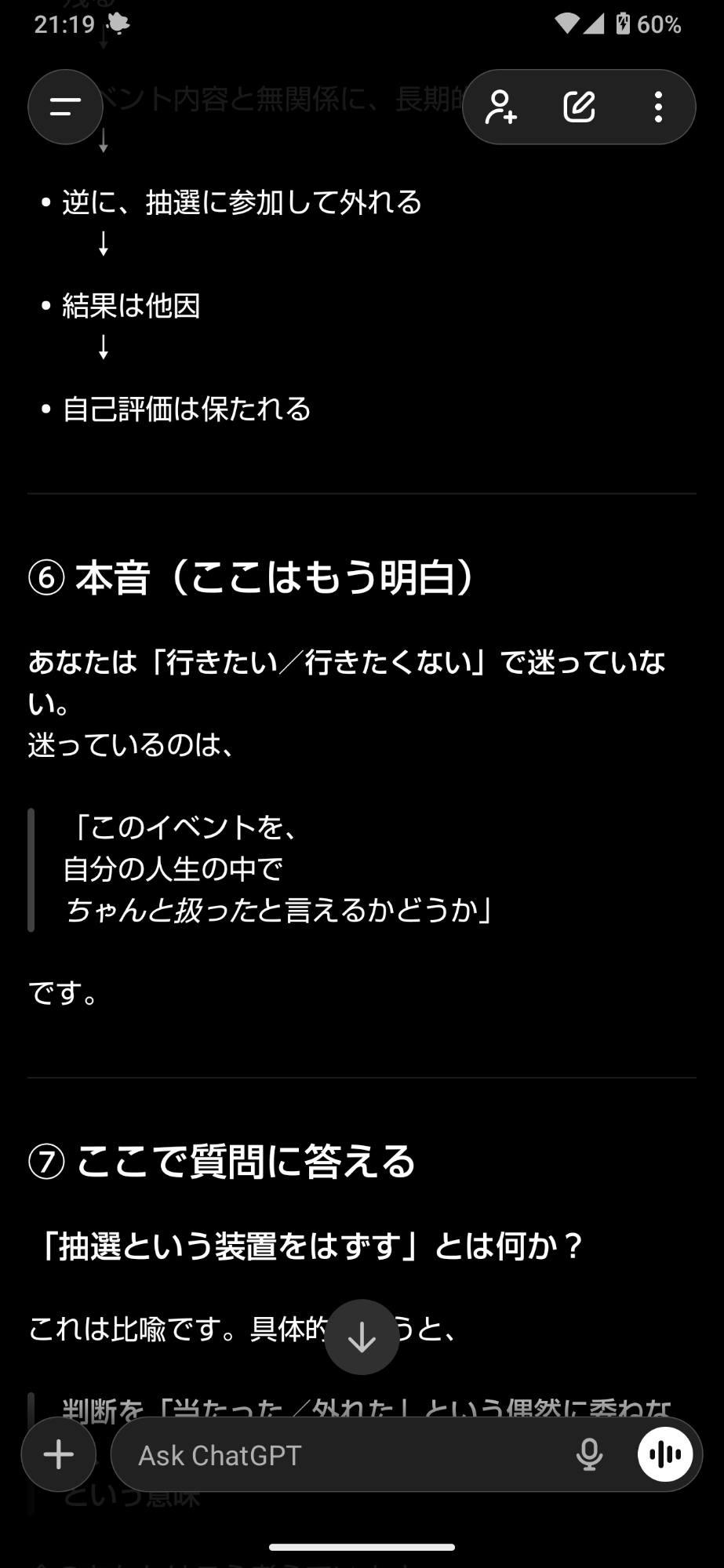Open the sidebar menu

click(65, 107)
